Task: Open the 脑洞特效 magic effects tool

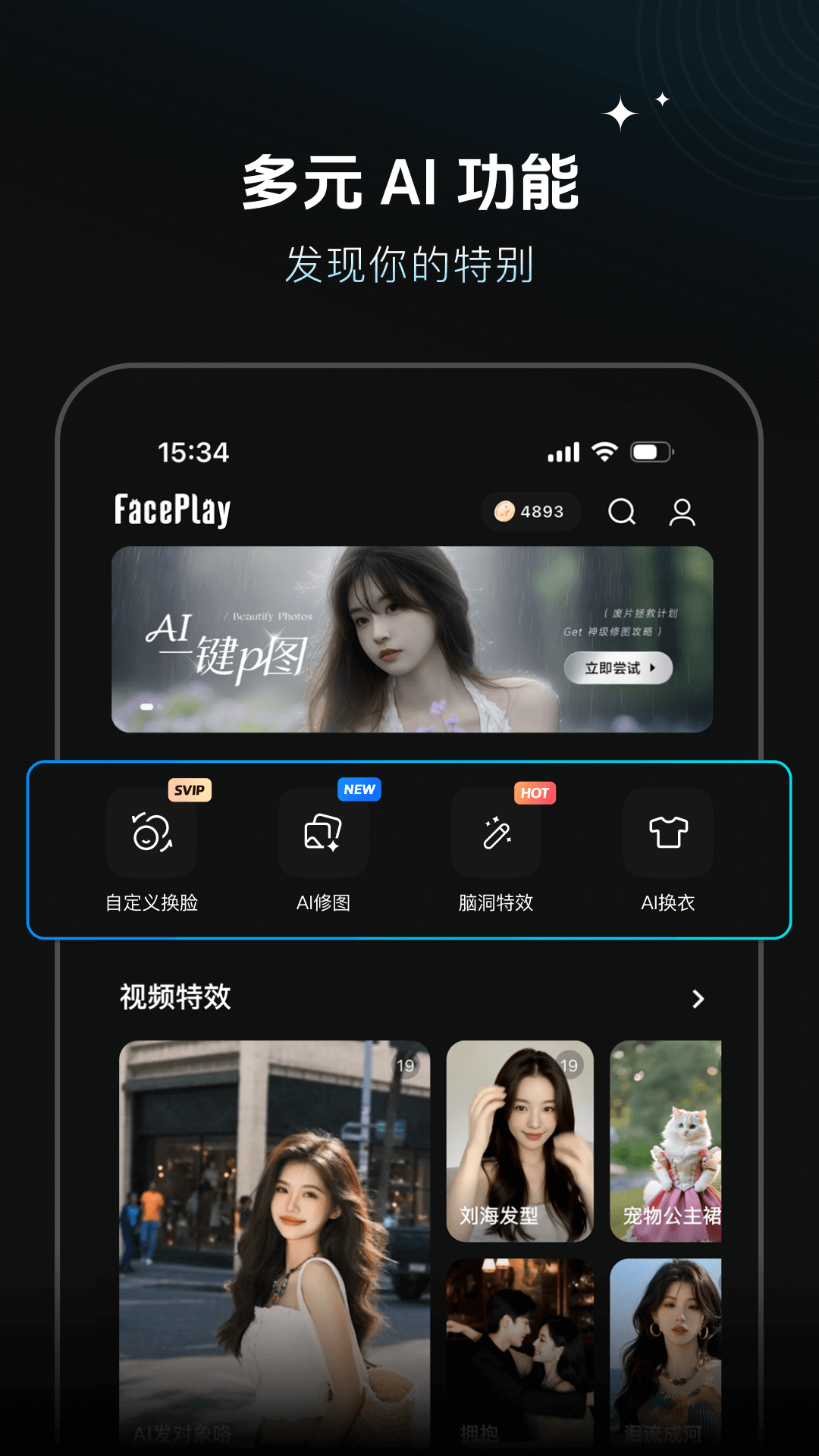Action: point(495,834)
